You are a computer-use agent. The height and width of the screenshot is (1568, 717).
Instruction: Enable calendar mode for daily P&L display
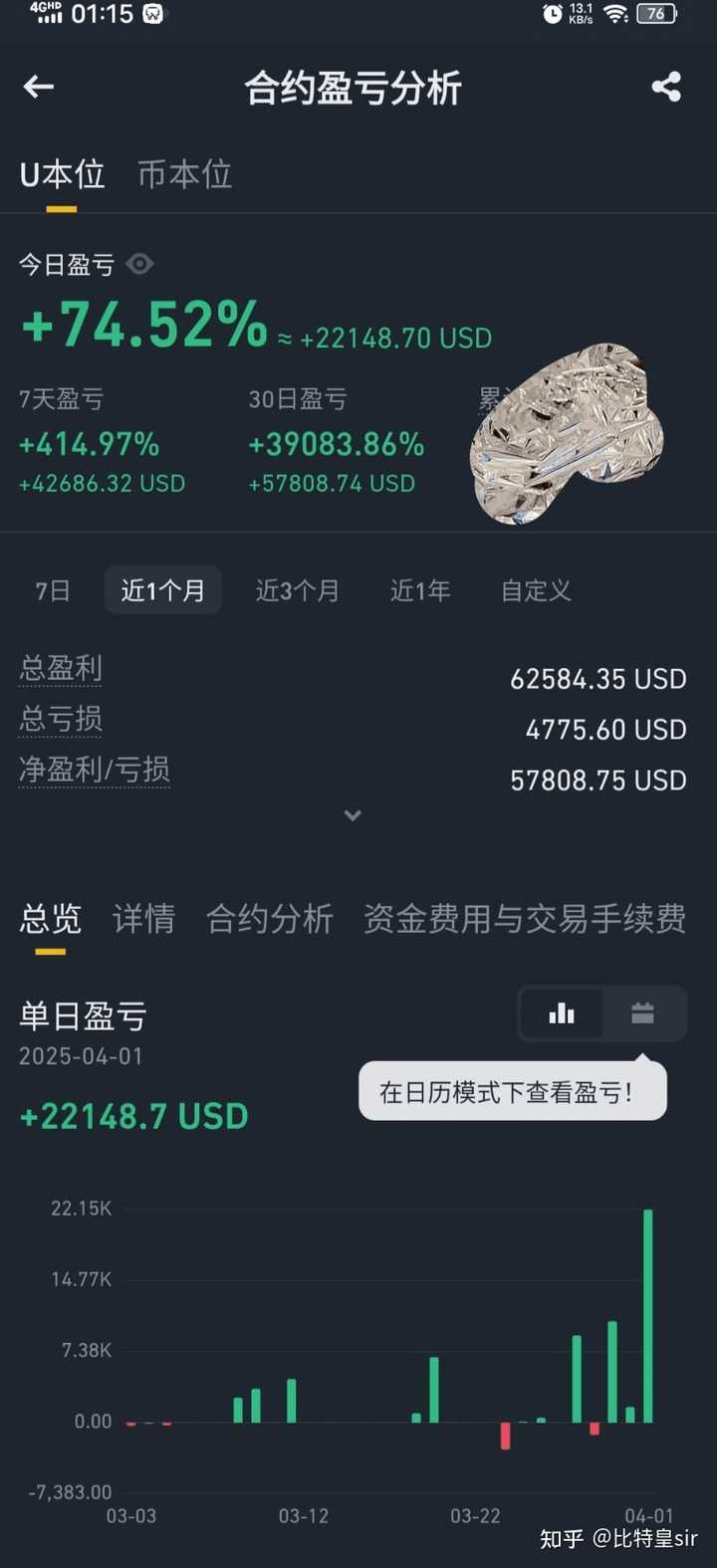[x=642, y=1013]
